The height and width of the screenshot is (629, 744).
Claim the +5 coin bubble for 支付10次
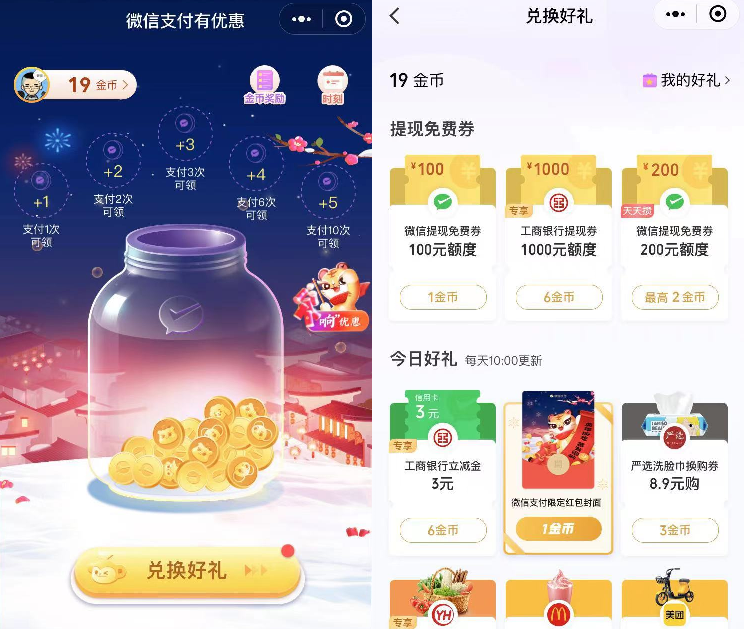point(327,192)
